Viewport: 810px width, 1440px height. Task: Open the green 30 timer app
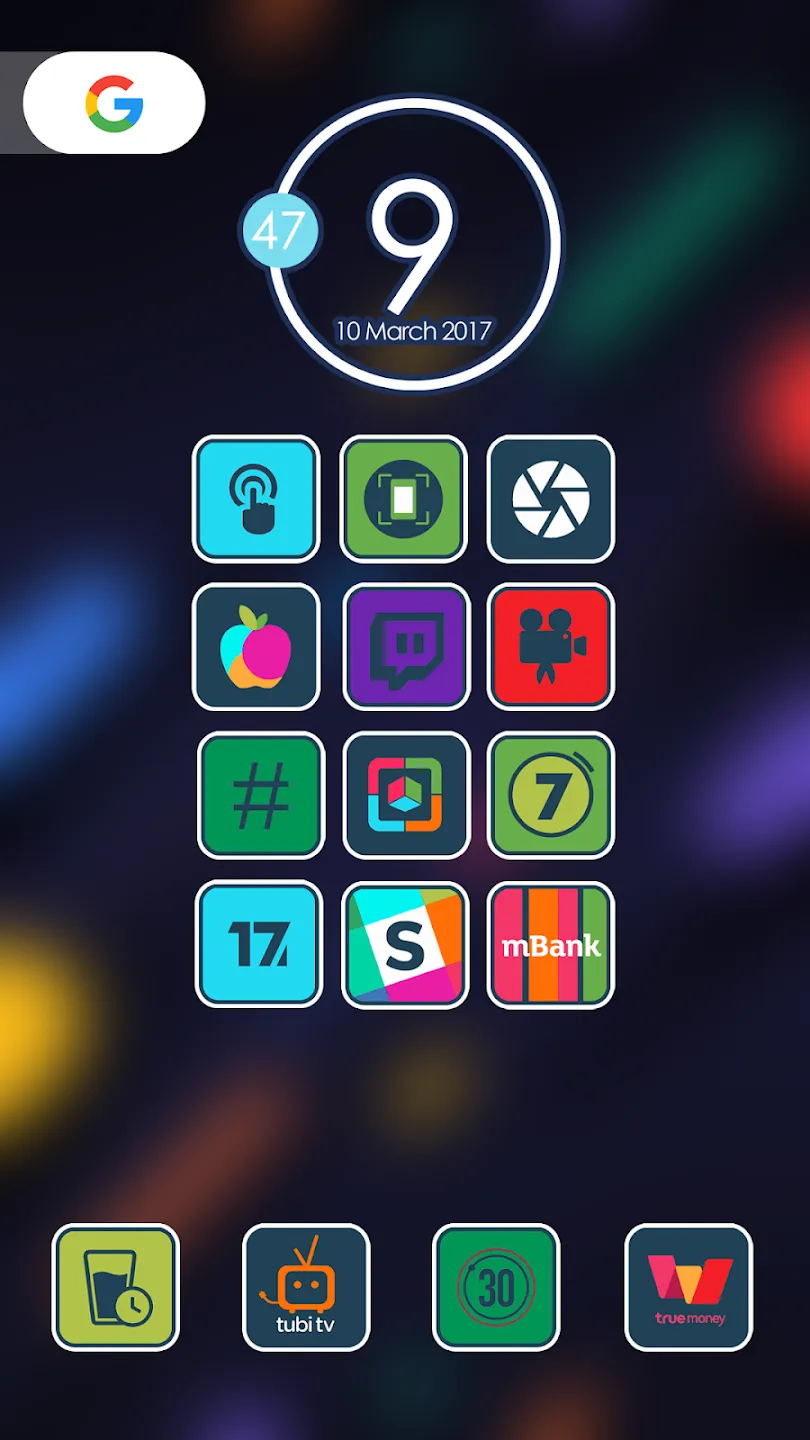coord(496,1287)
